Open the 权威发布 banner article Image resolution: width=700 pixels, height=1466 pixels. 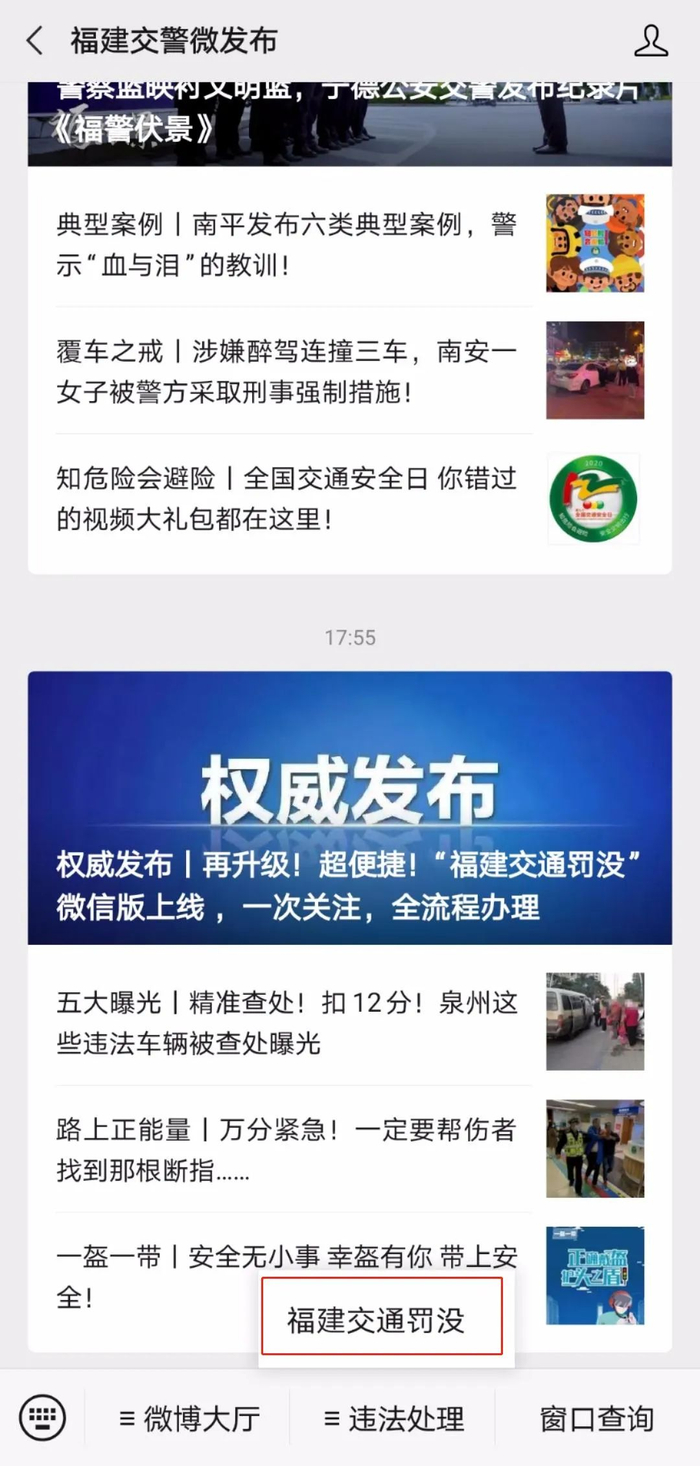click(x=350, y=808)
